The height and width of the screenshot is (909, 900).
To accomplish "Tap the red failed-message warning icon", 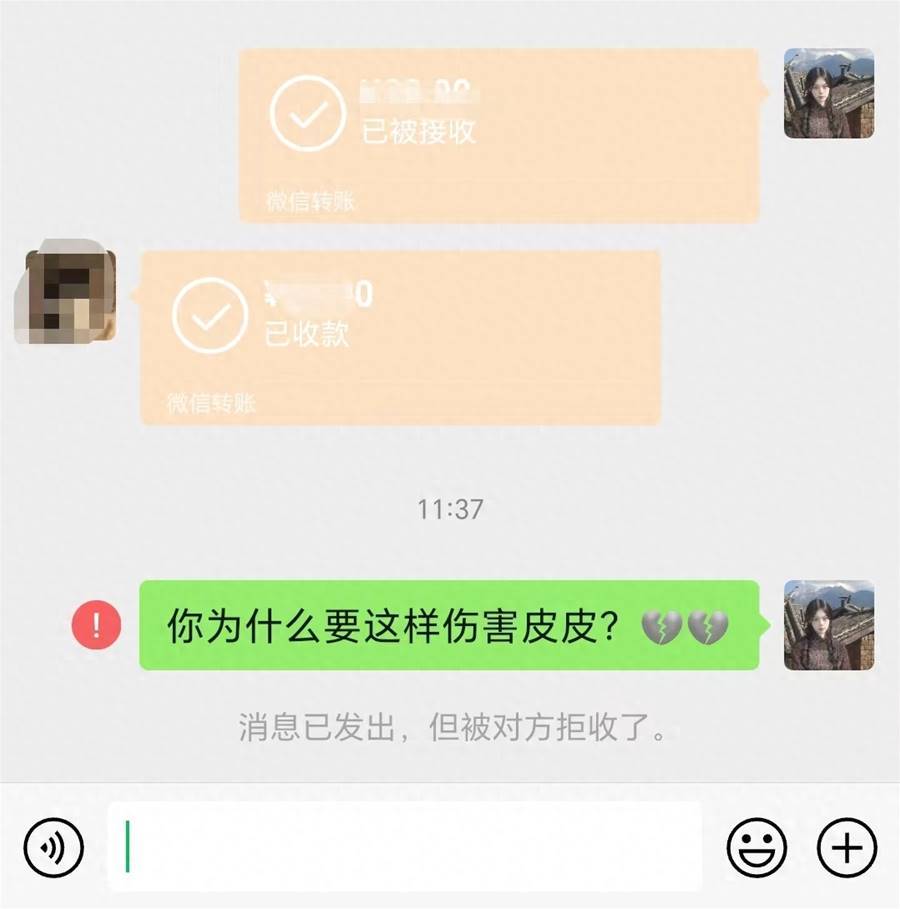I will [x=96, y=626].
